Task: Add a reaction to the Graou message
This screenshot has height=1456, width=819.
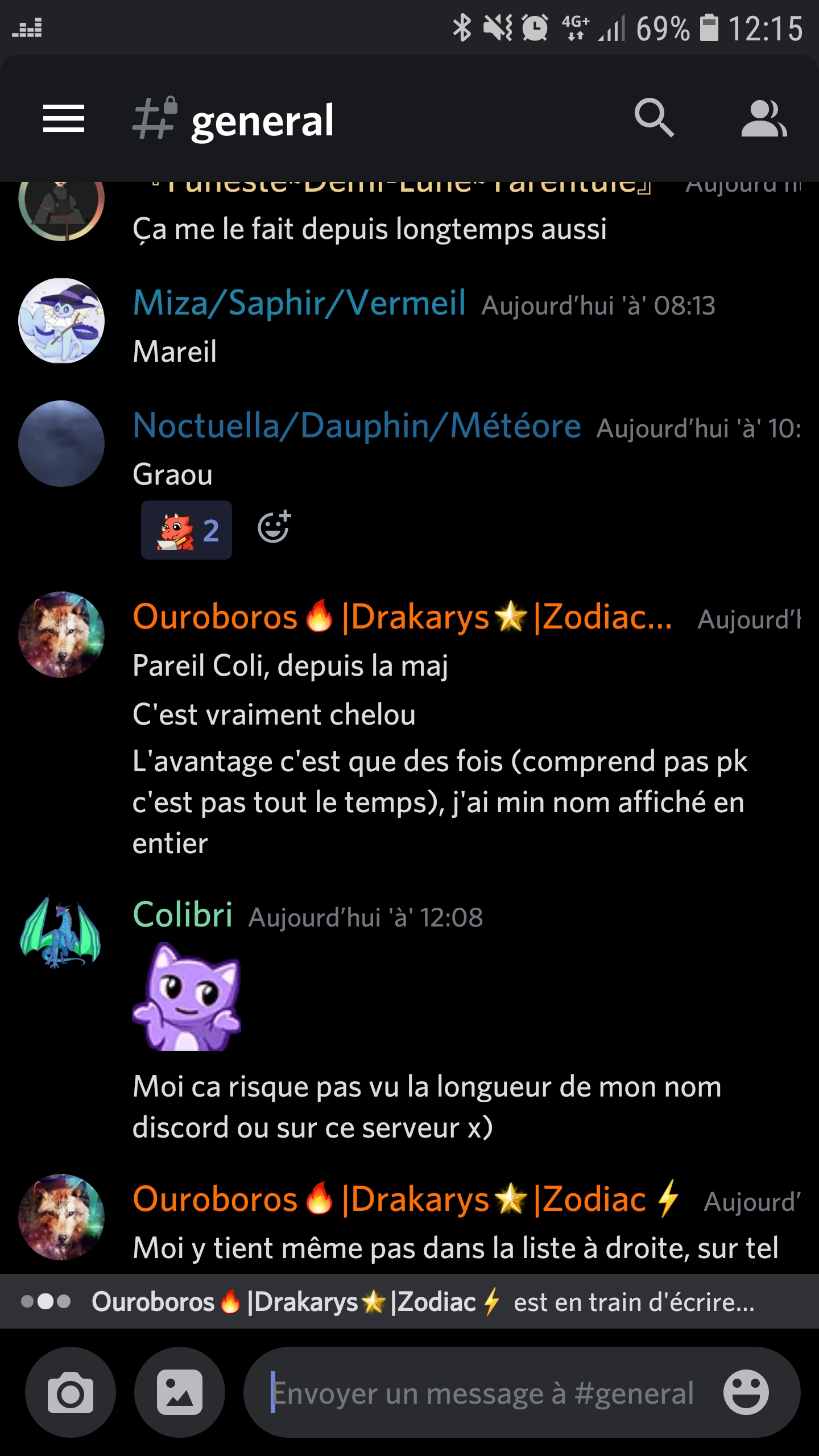Action: coord(274,527)
